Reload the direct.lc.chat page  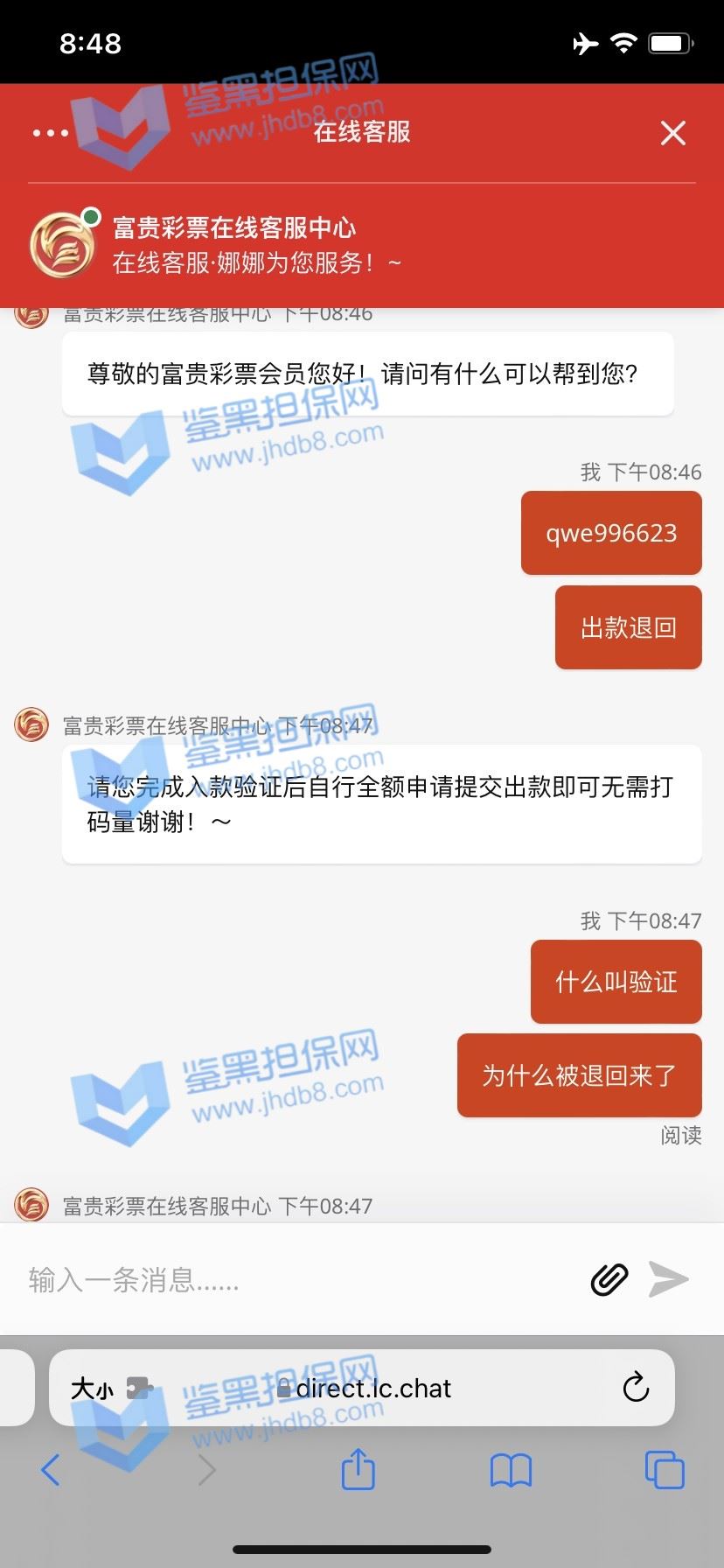point(636,1388)
